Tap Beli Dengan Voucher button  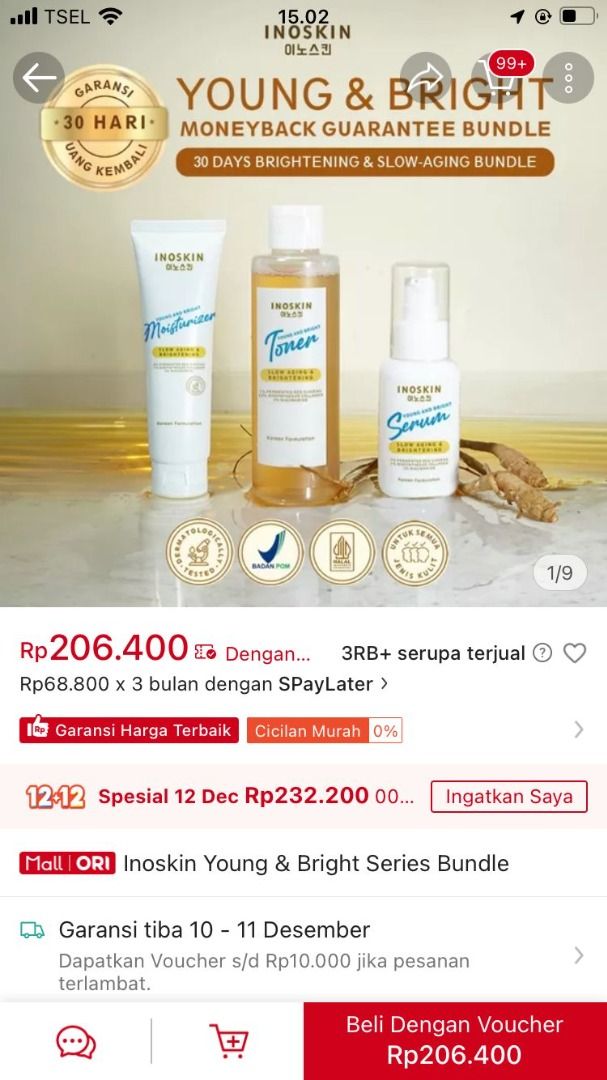click(x=454, y=1039)
